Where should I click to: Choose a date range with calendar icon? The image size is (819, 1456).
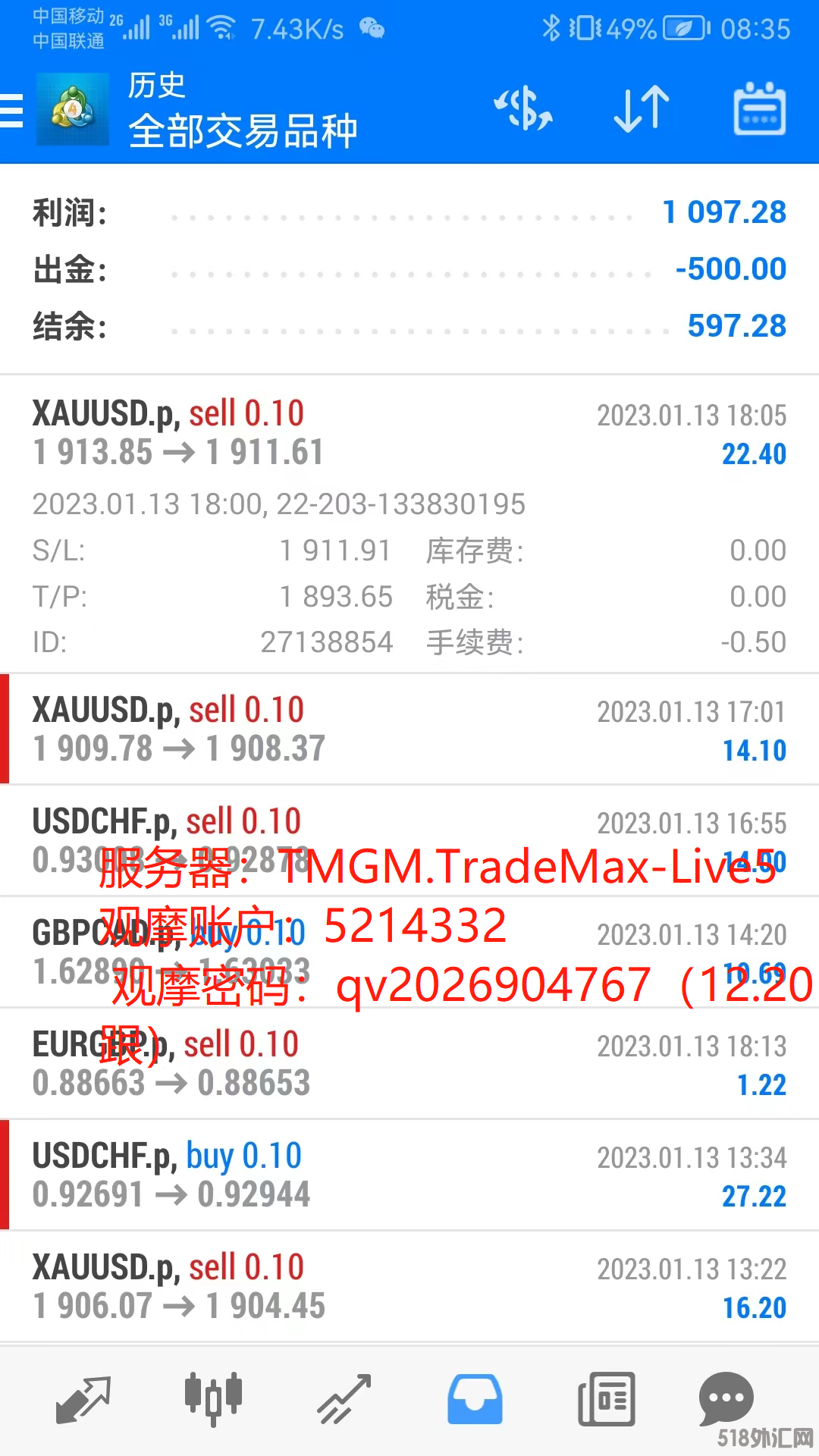click(x=759, y=109)
